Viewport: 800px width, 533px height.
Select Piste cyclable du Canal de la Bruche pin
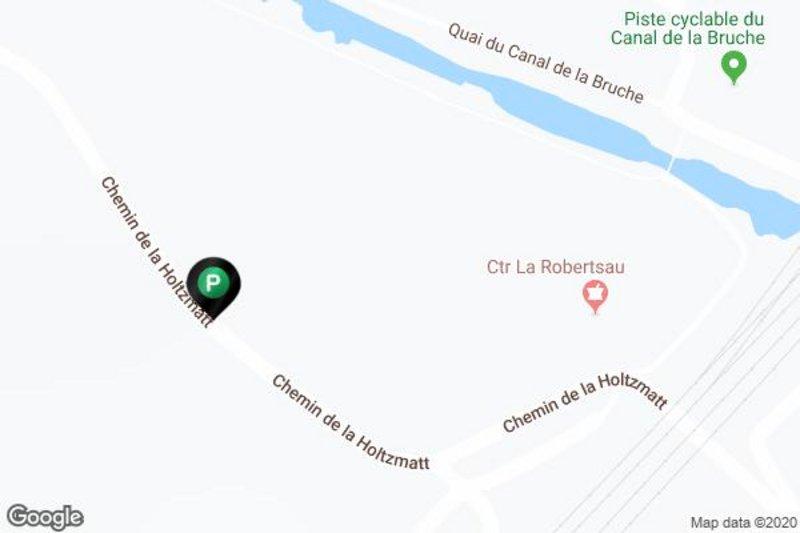point(734,68)
